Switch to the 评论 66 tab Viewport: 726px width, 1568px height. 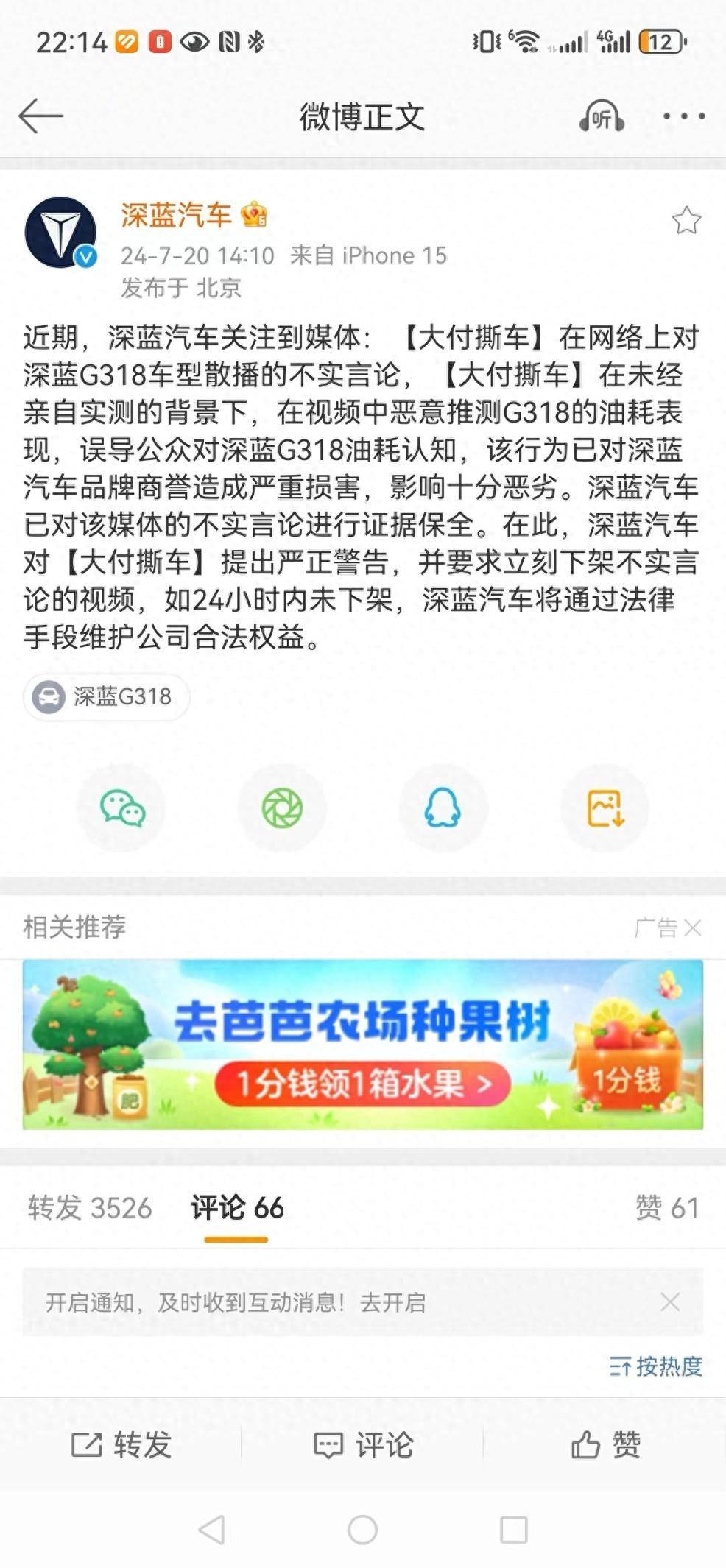(x=237, y=1208)
